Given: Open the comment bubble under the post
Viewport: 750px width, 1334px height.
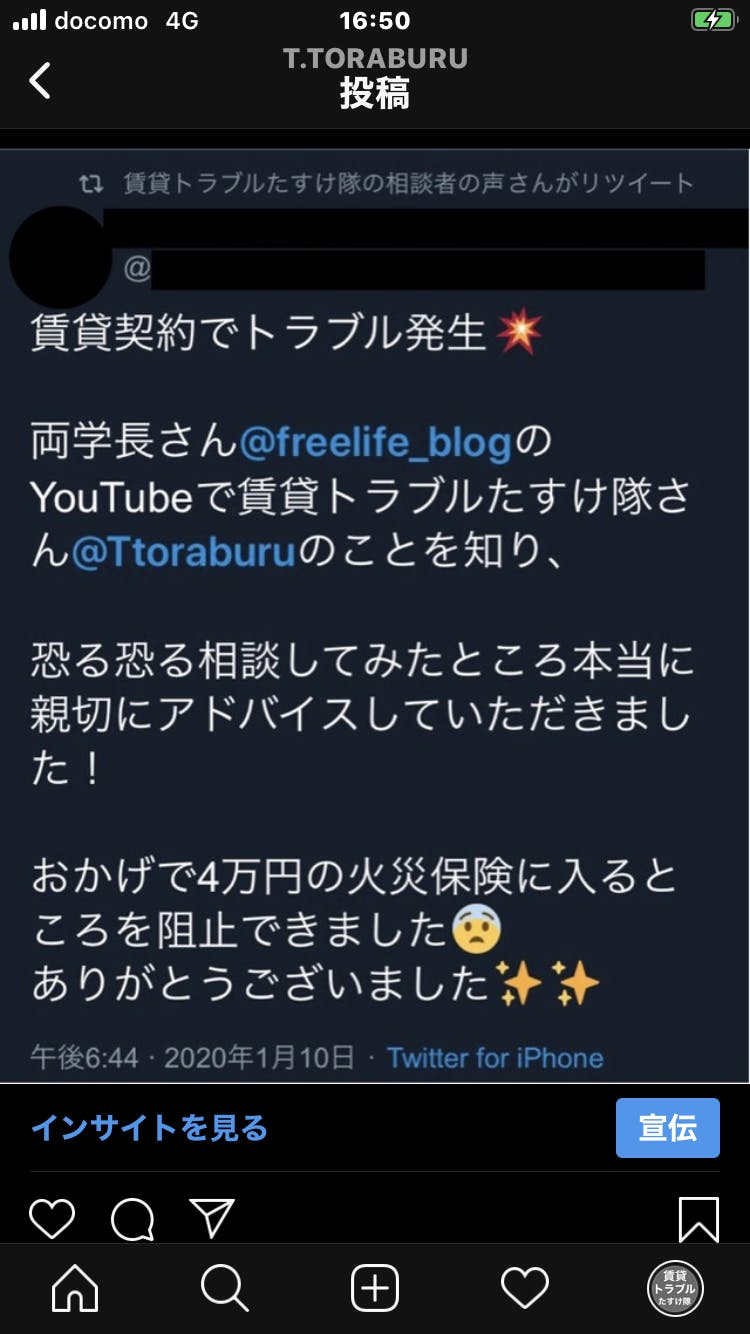Looking at the screenshot, I should point(132,1218).
